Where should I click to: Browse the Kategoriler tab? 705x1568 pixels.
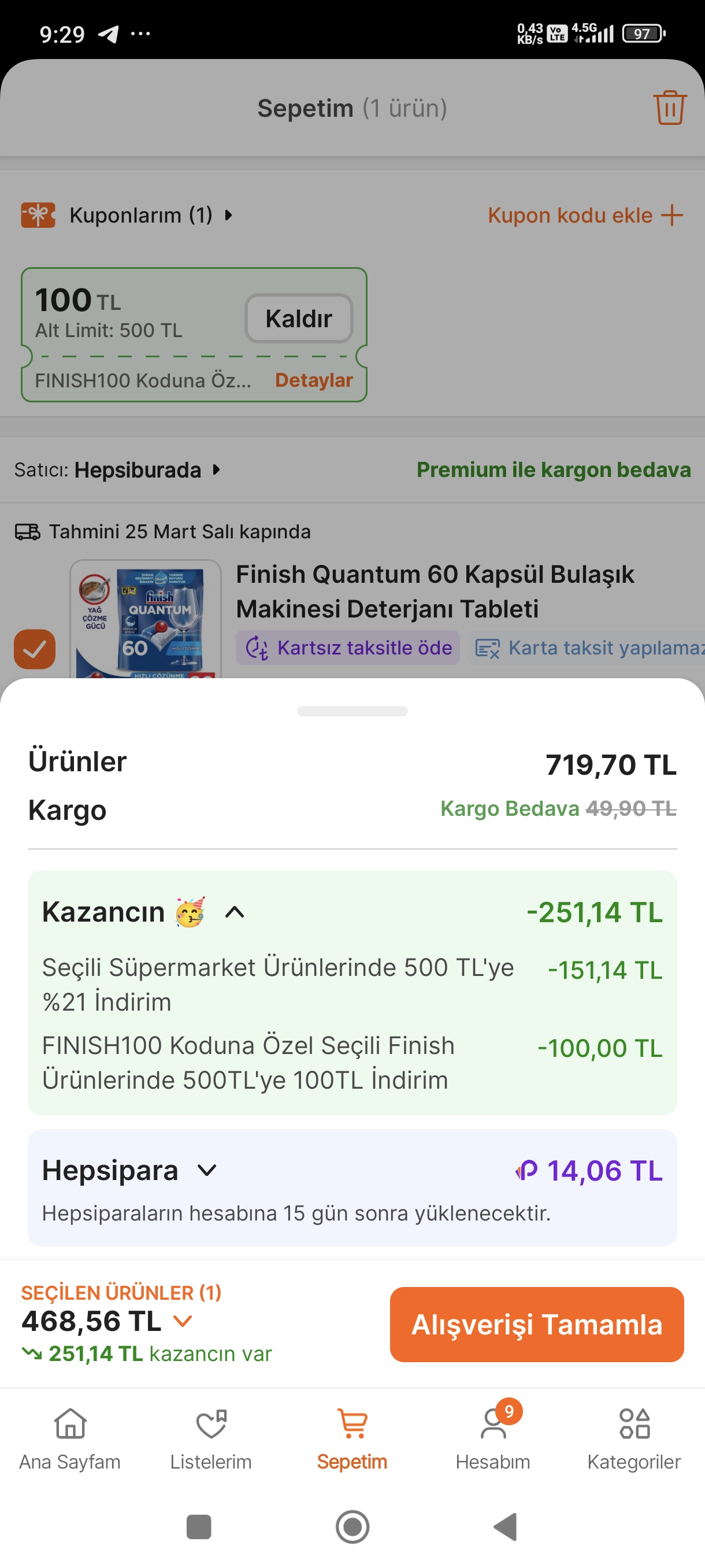click(634, 1437)
